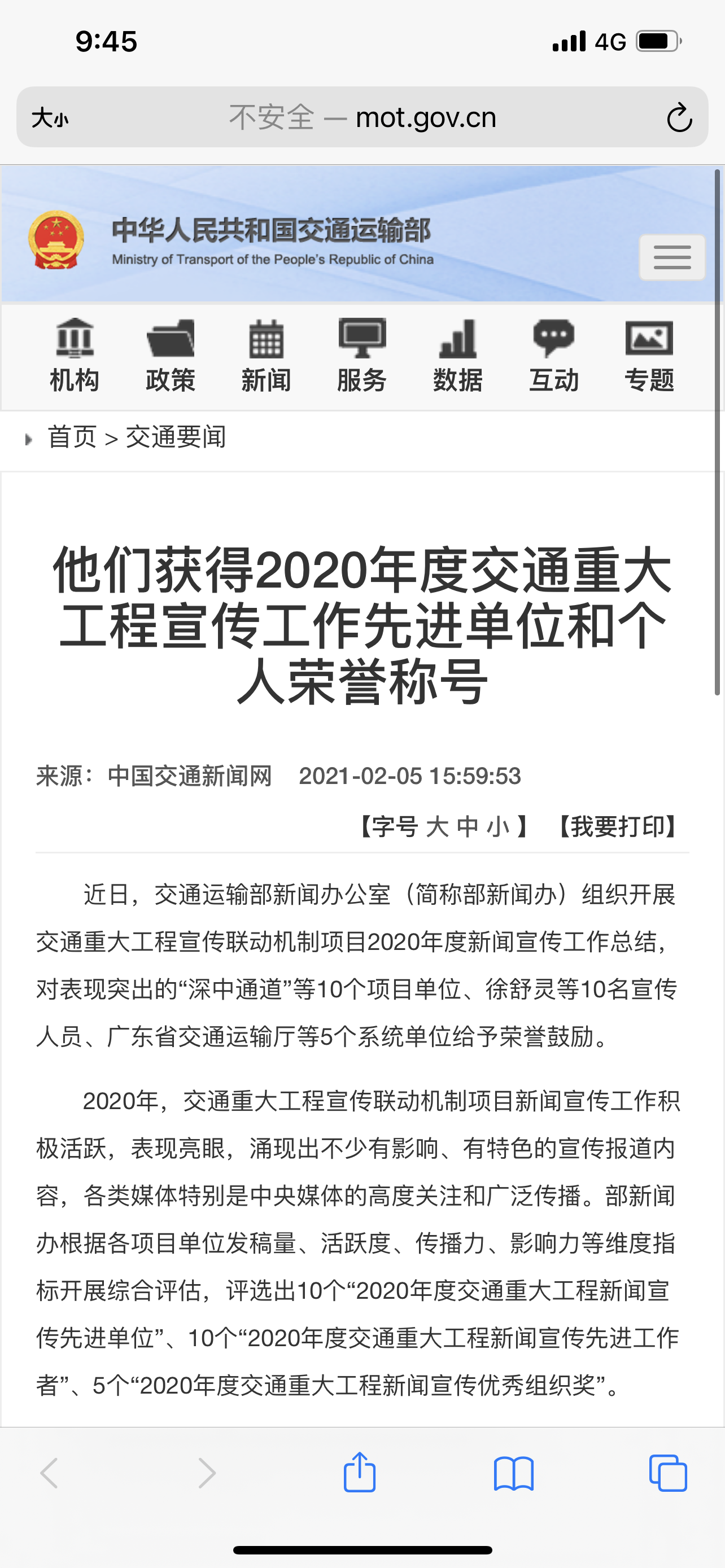Image resolution: width=725 pixels, height=1568 pixels.
Task: Open the hamburger navigation menu
Action: [671, 257]
